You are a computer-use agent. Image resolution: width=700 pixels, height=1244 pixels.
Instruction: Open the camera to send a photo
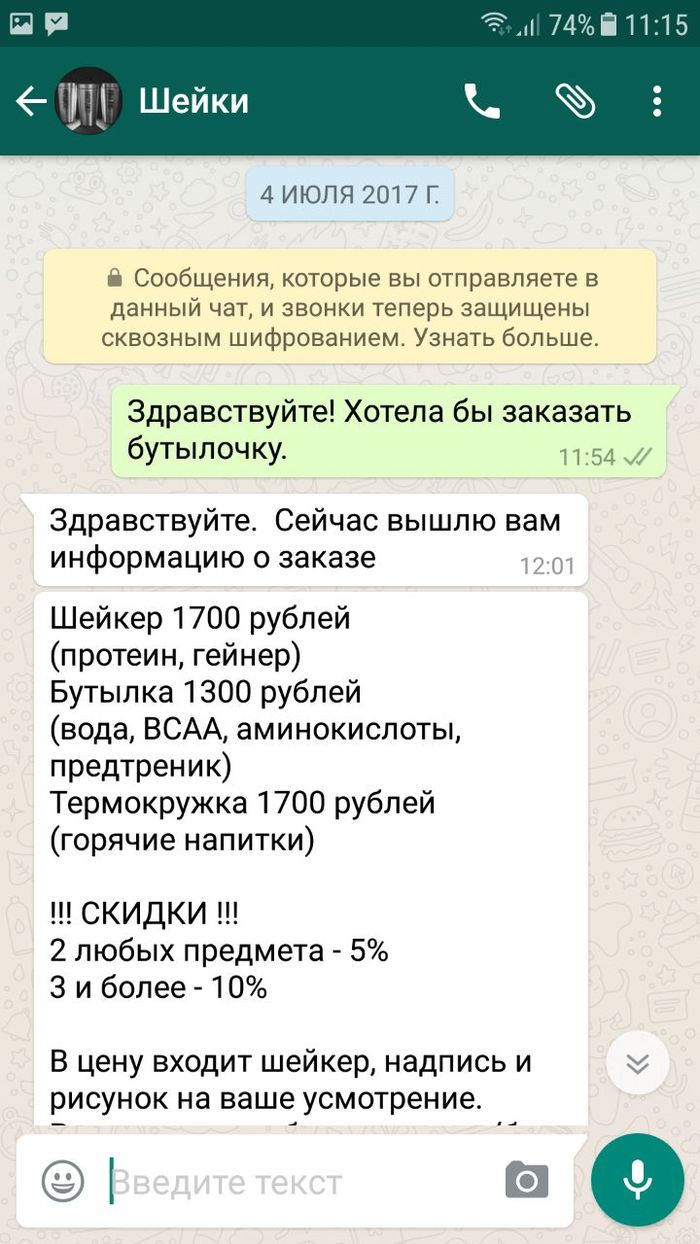coord(526,1181)
